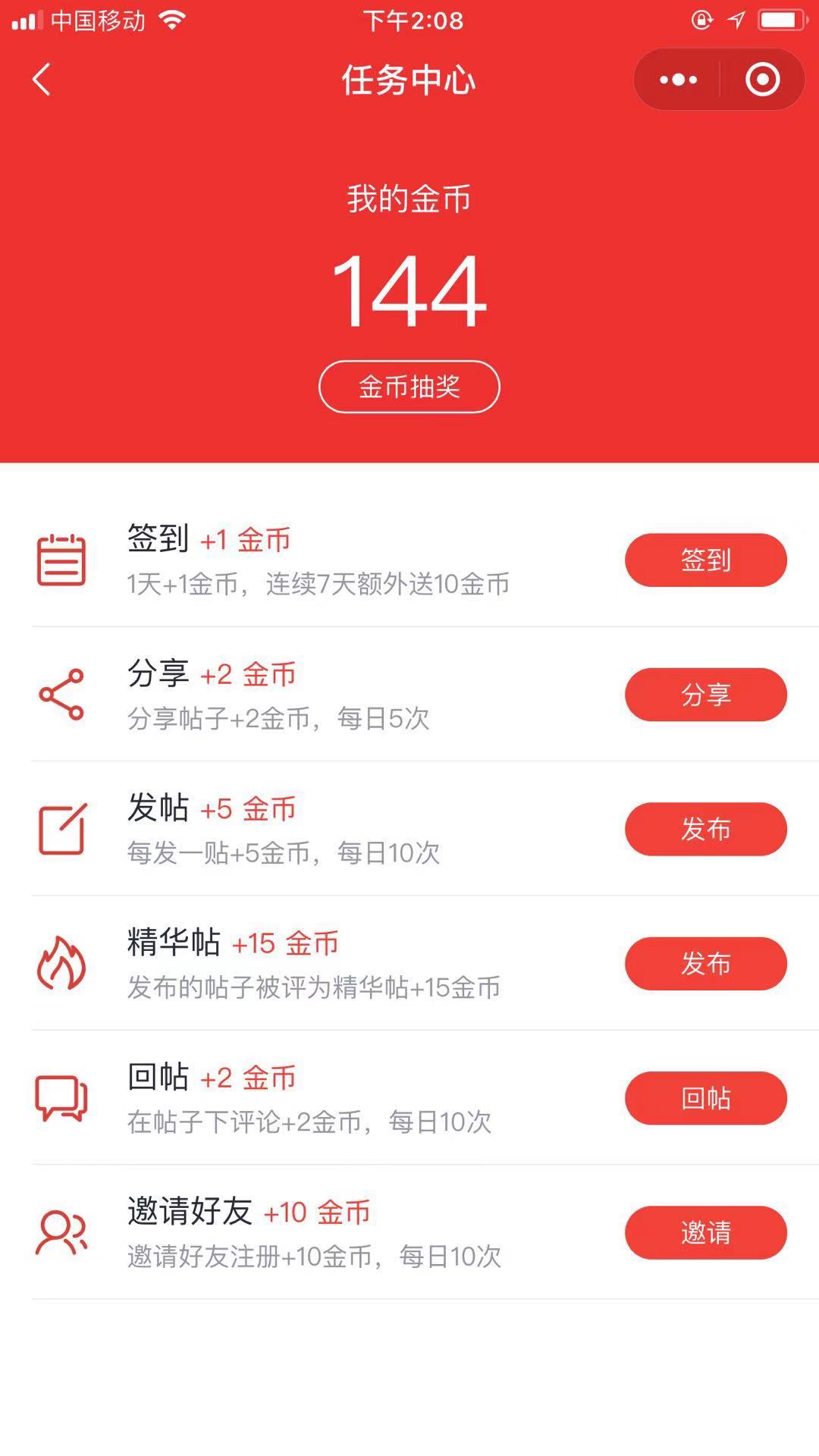
Task: Close the mini program with the circle icon
Action: [x=762, y=80]
